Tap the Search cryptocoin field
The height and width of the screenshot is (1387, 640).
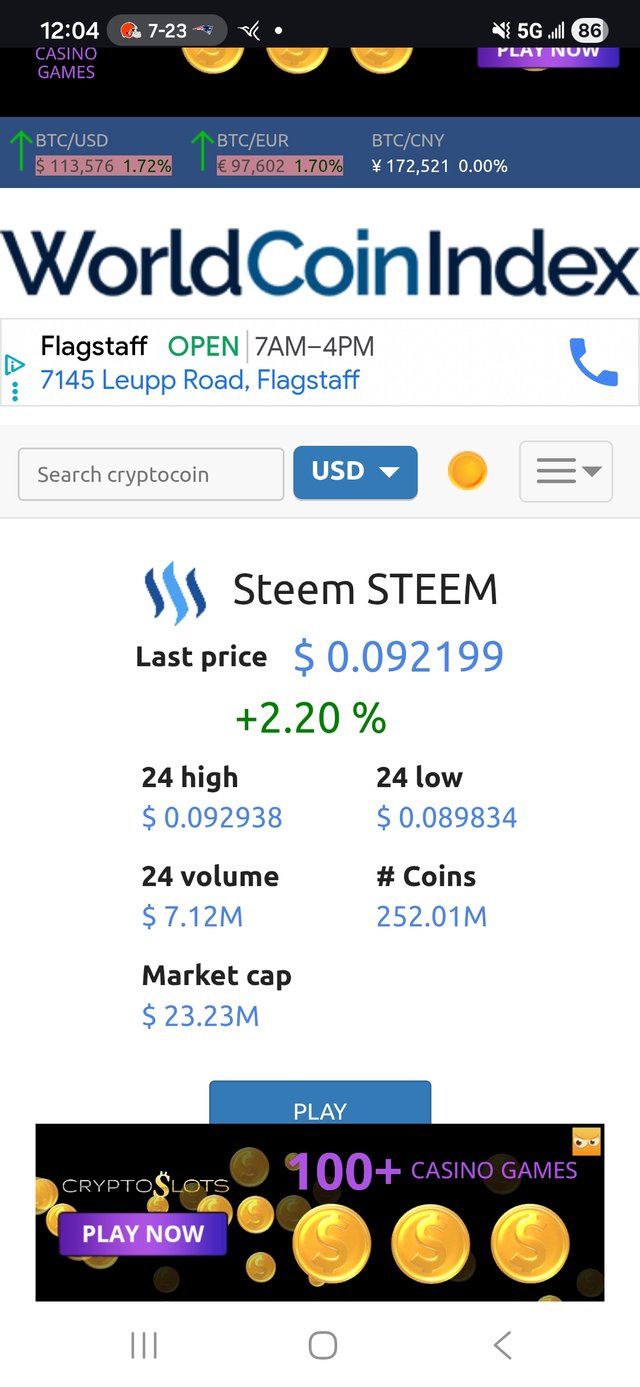151,474
